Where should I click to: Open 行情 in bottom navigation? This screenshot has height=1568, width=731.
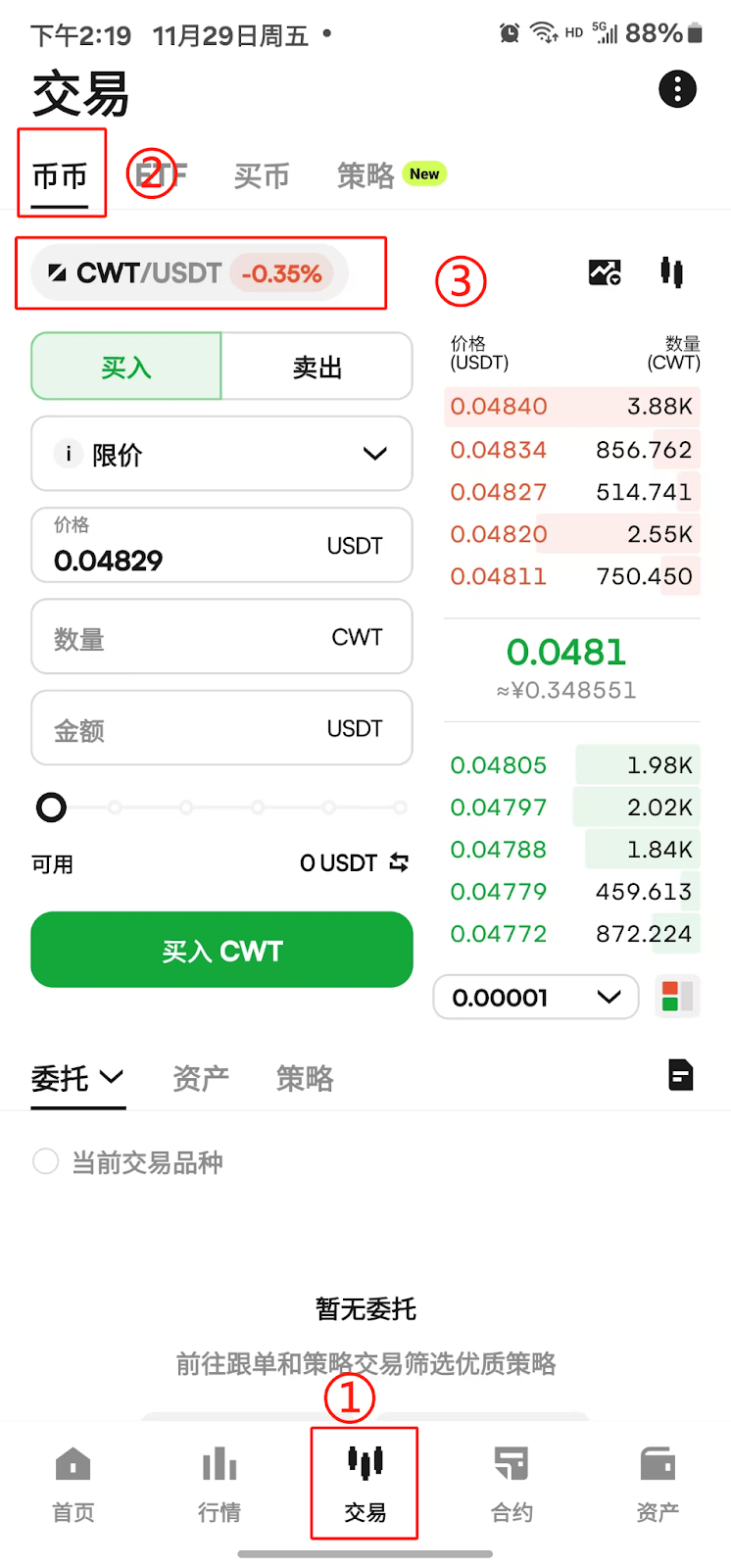[x=219, y=1484]
